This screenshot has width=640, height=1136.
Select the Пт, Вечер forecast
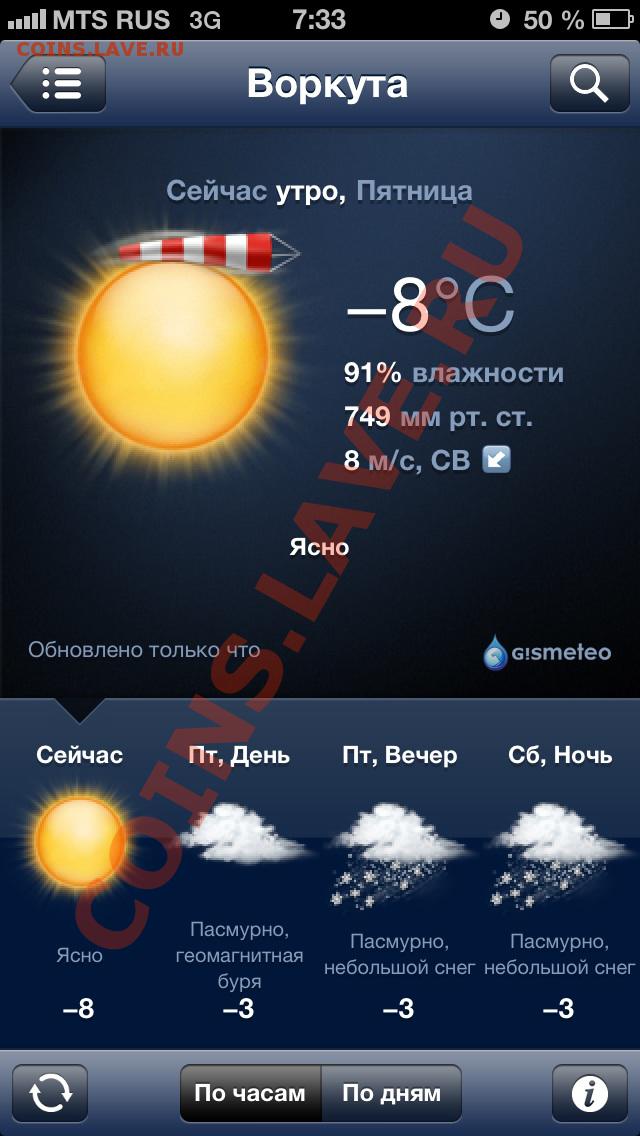coord(399,882)
